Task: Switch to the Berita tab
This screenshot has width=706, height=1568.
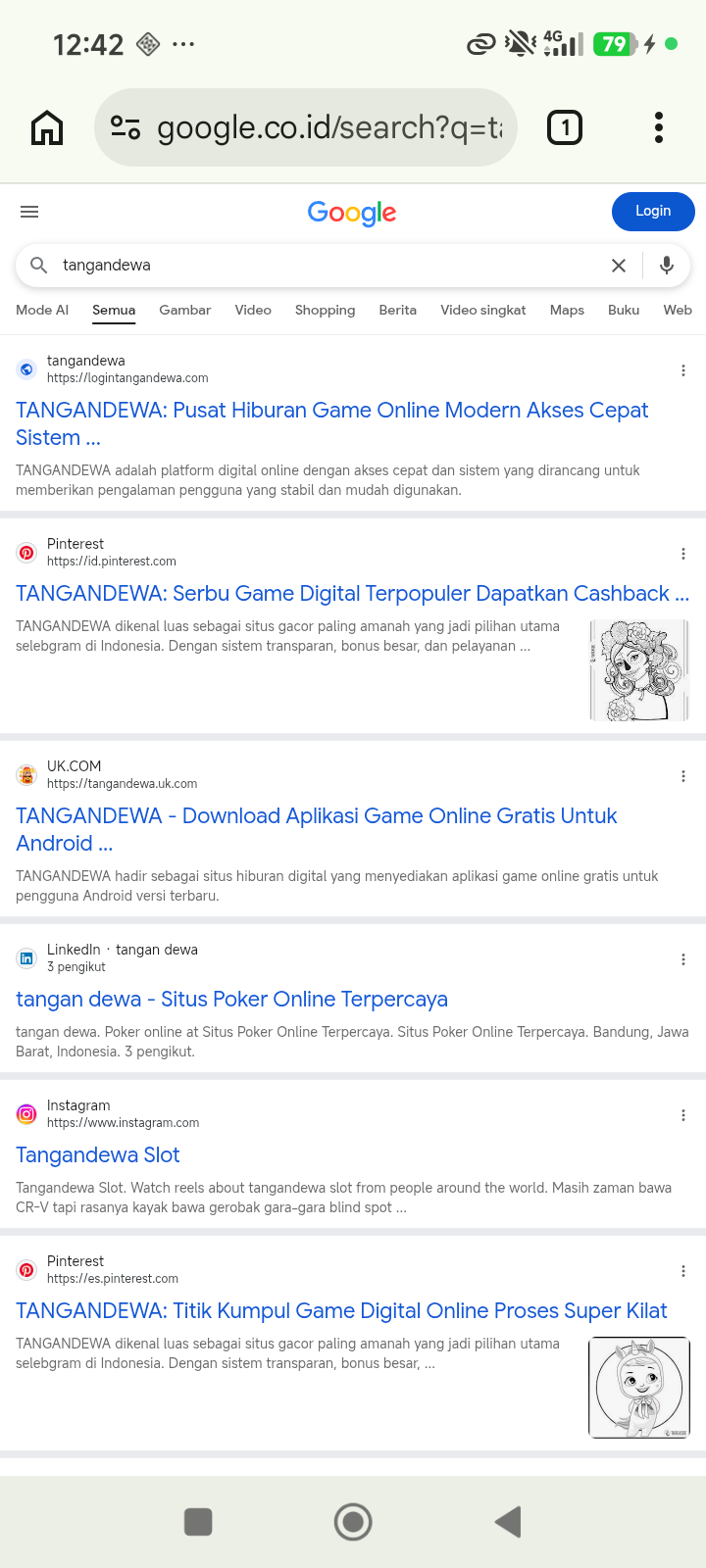Action: [397, 310]
